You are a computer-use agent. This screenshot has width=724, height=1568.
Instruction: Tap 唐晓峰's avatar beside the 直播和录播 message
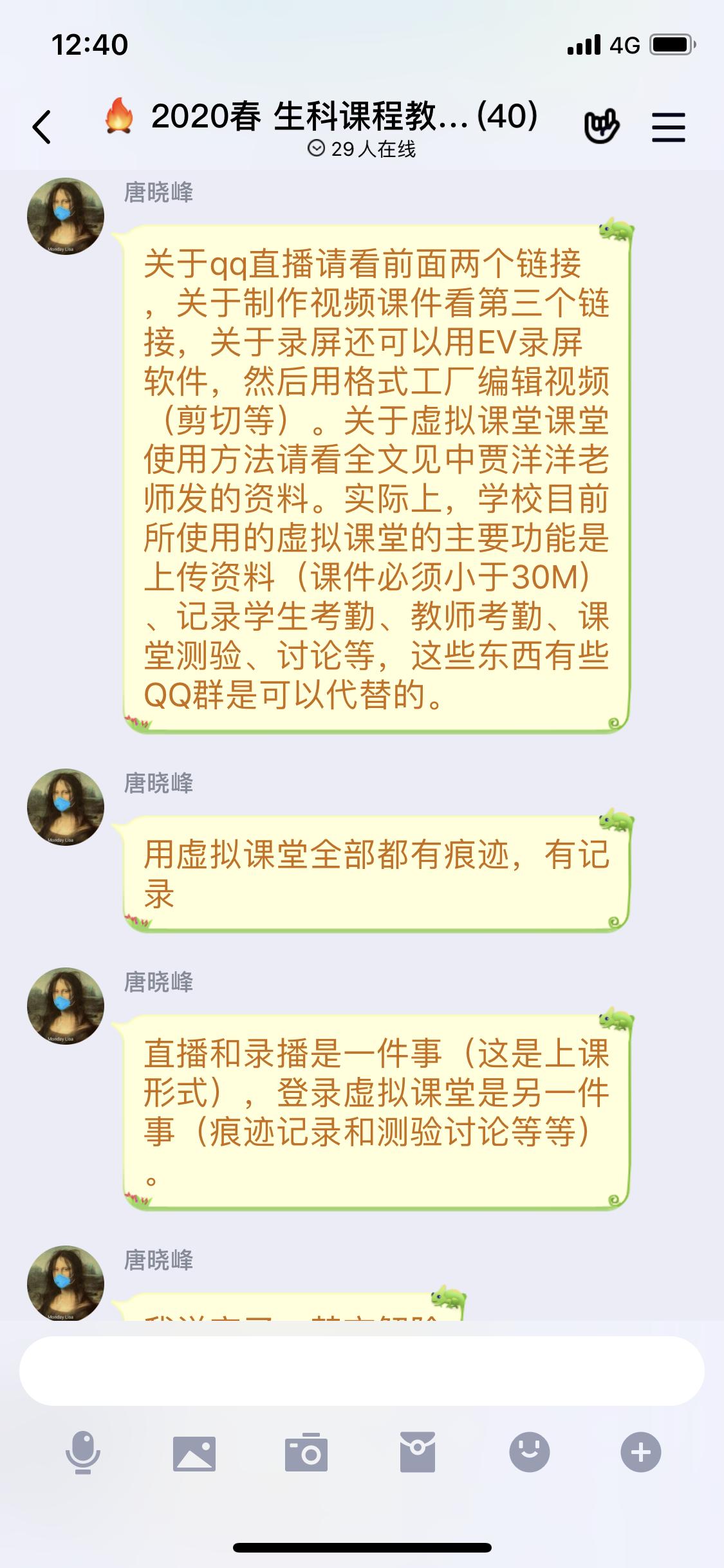point(66,1006)
